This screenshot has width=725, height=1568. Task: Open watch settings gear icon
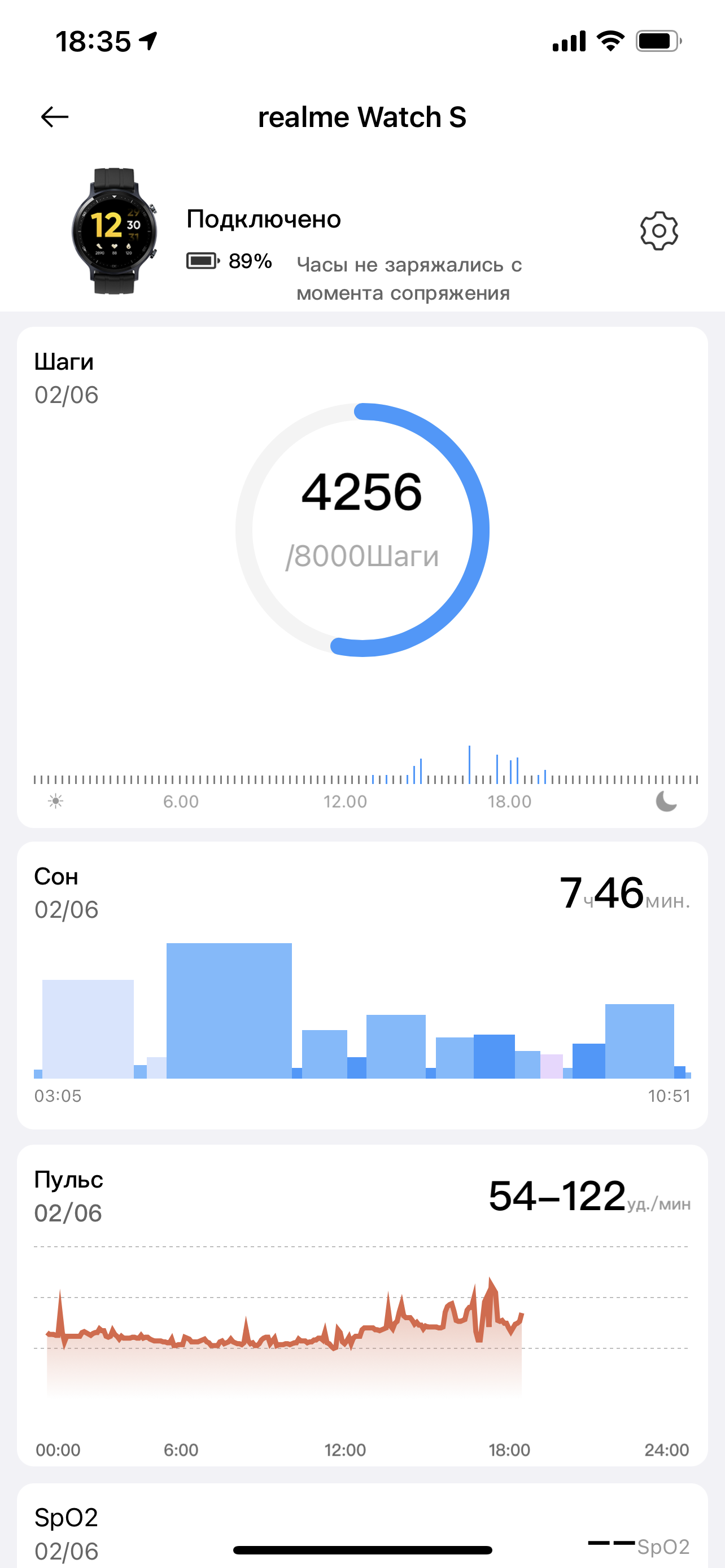coord(658,231)
